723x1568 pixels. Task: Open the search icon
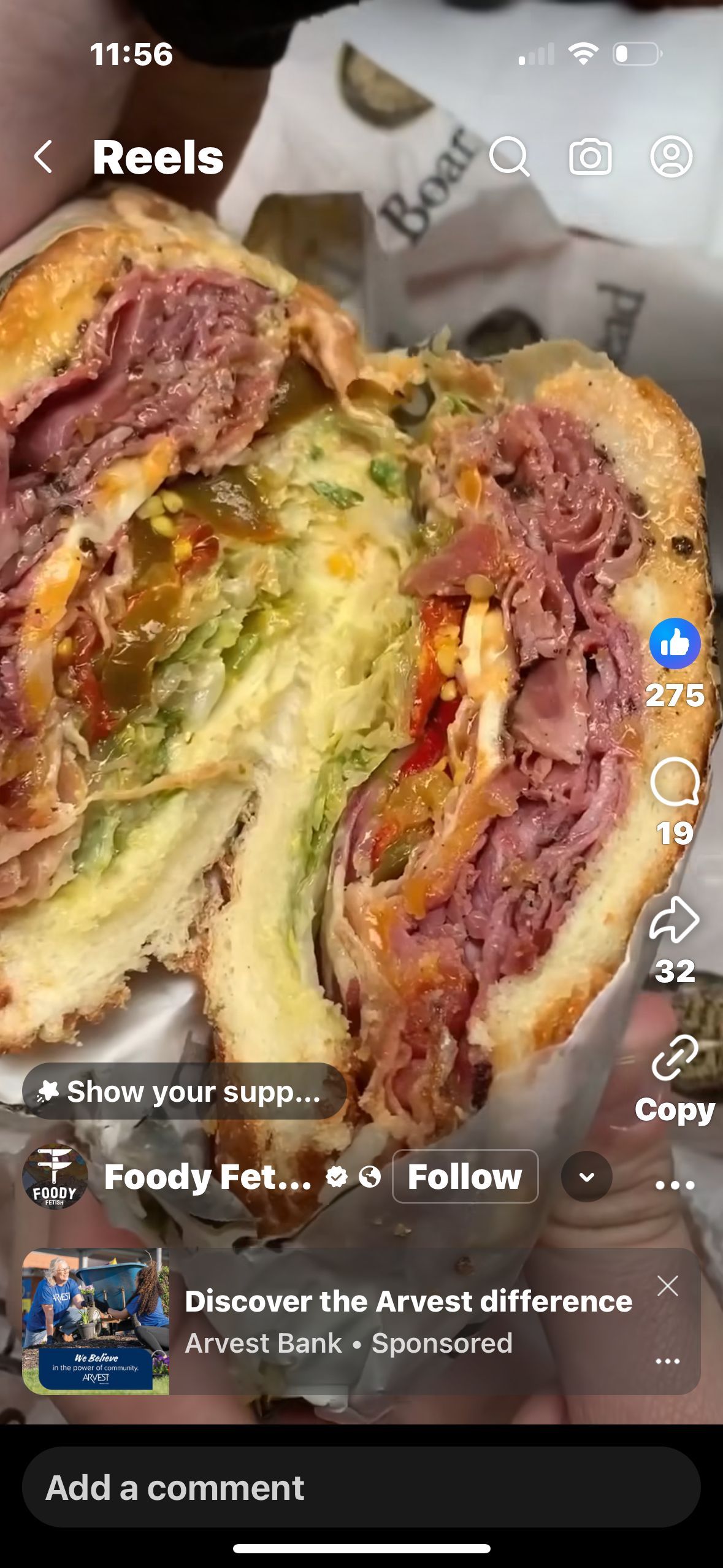tap(509, 157)
